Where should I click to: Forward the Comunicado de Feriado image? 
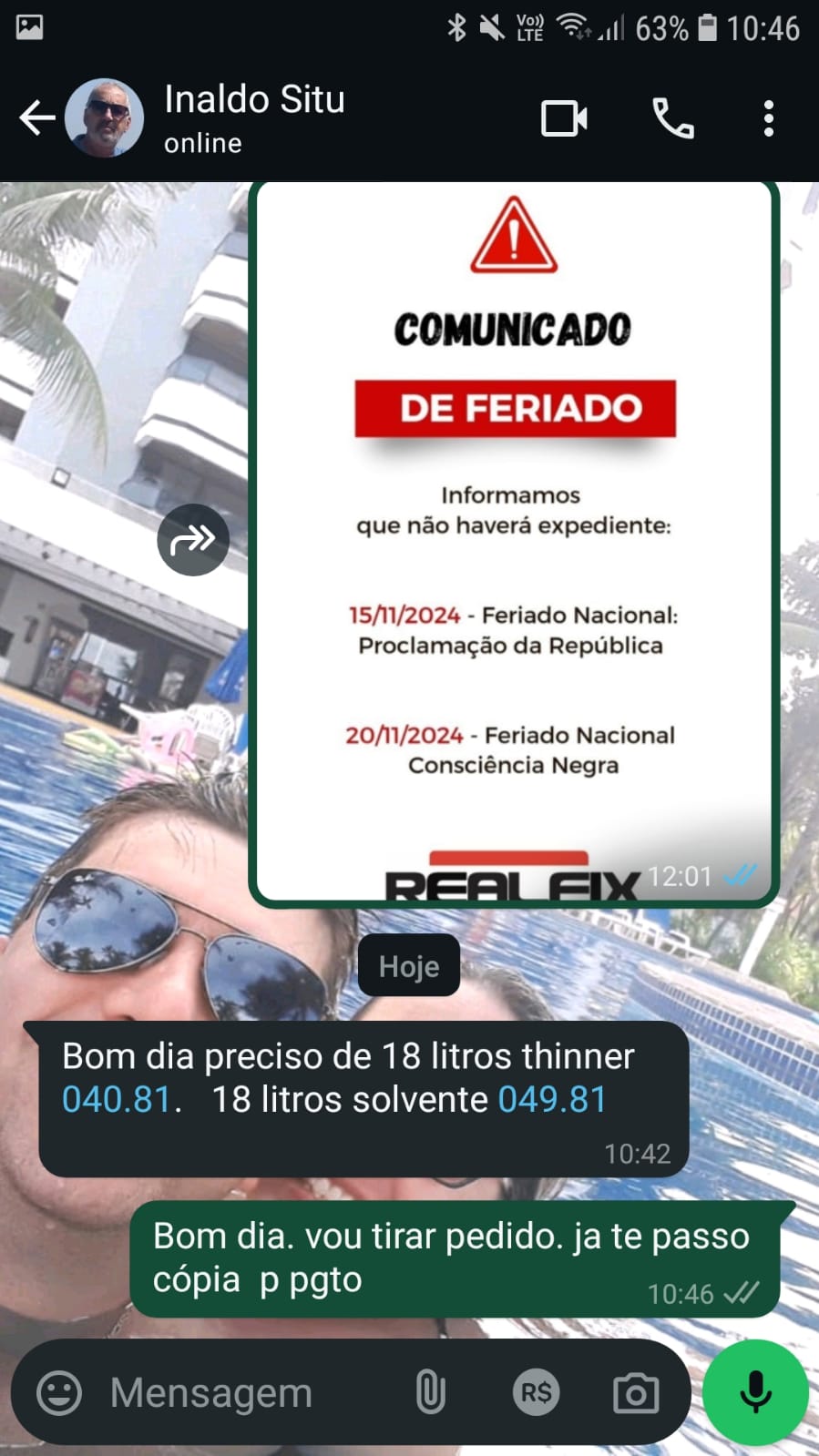click(192, 540)
